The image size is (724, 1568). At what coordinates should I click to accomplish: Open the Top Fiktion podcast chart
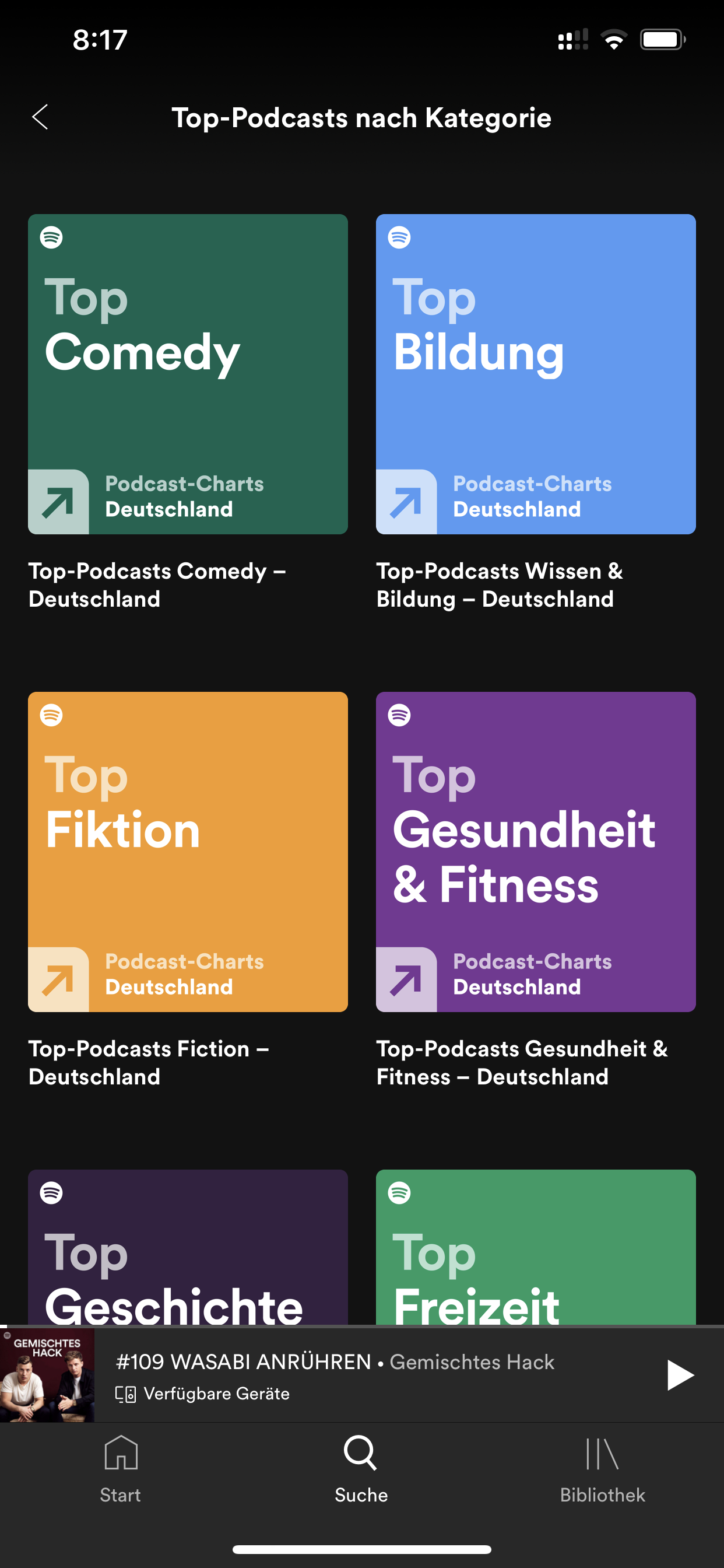tap(187, 851)
